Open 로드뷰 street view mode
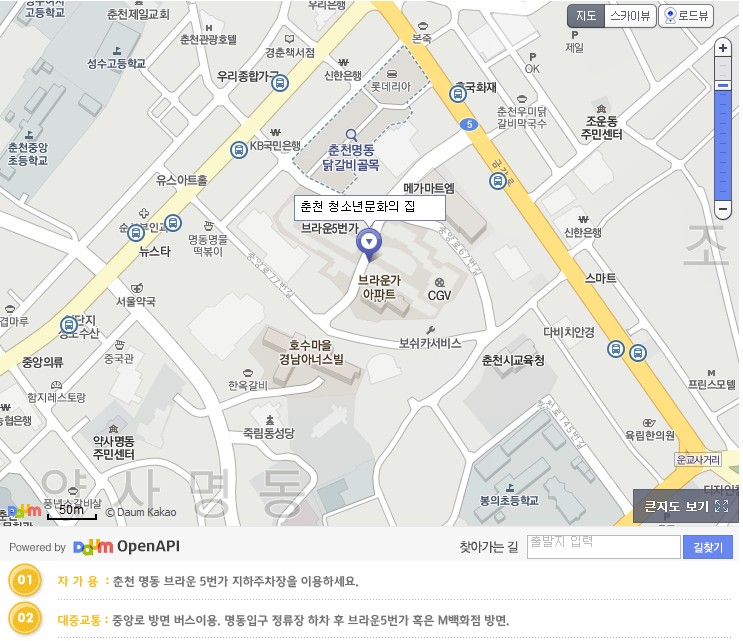This screenshot has height=641, width=743. click(x=686, y=15)
